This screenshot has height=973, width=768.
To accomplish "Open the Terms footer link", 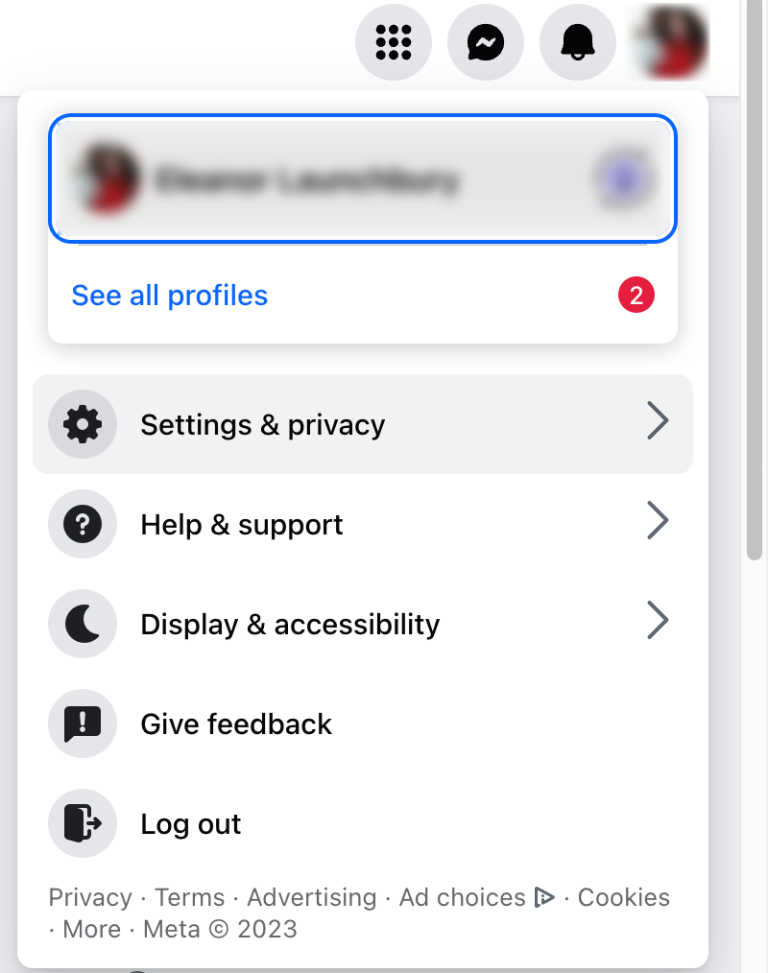I will coord(189,897).
